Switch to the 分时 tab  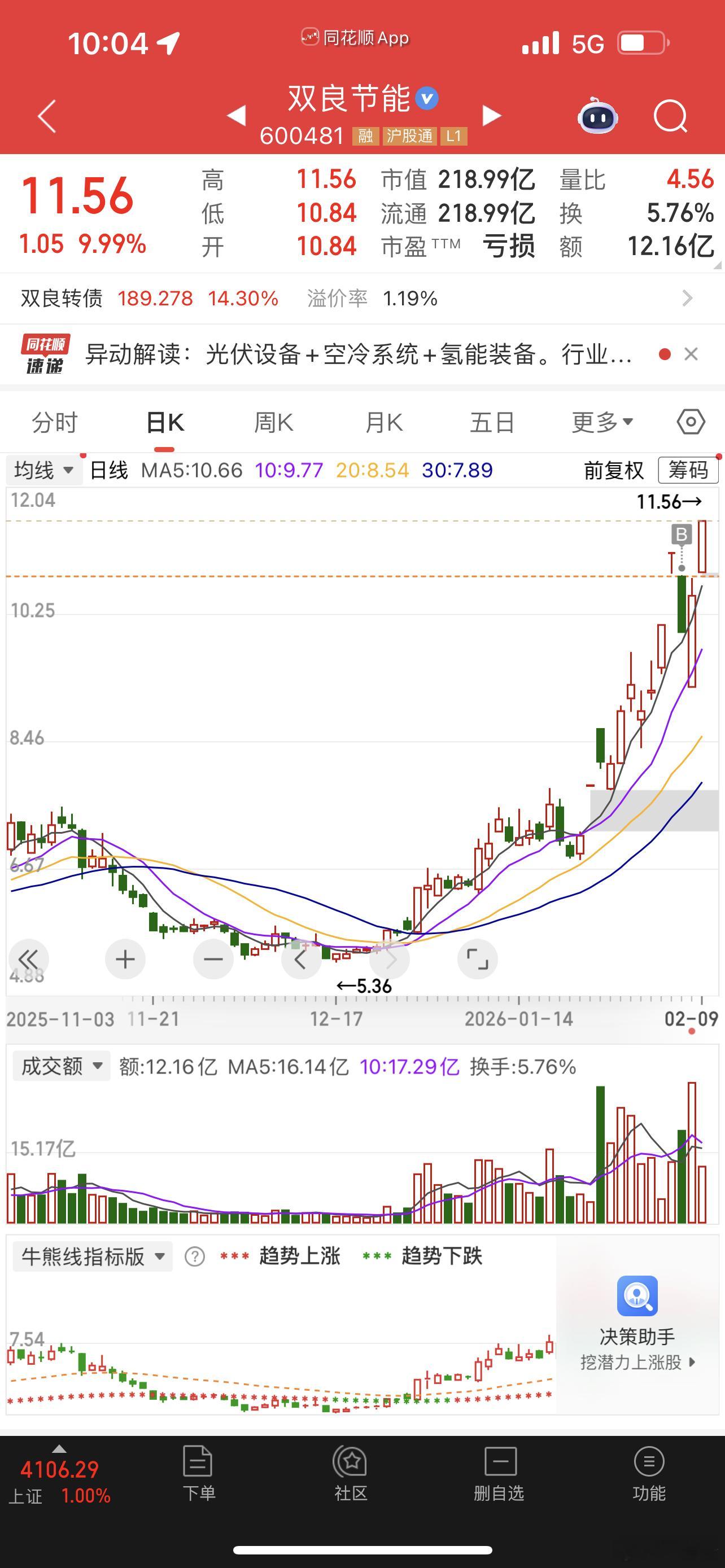click(55, 421)
